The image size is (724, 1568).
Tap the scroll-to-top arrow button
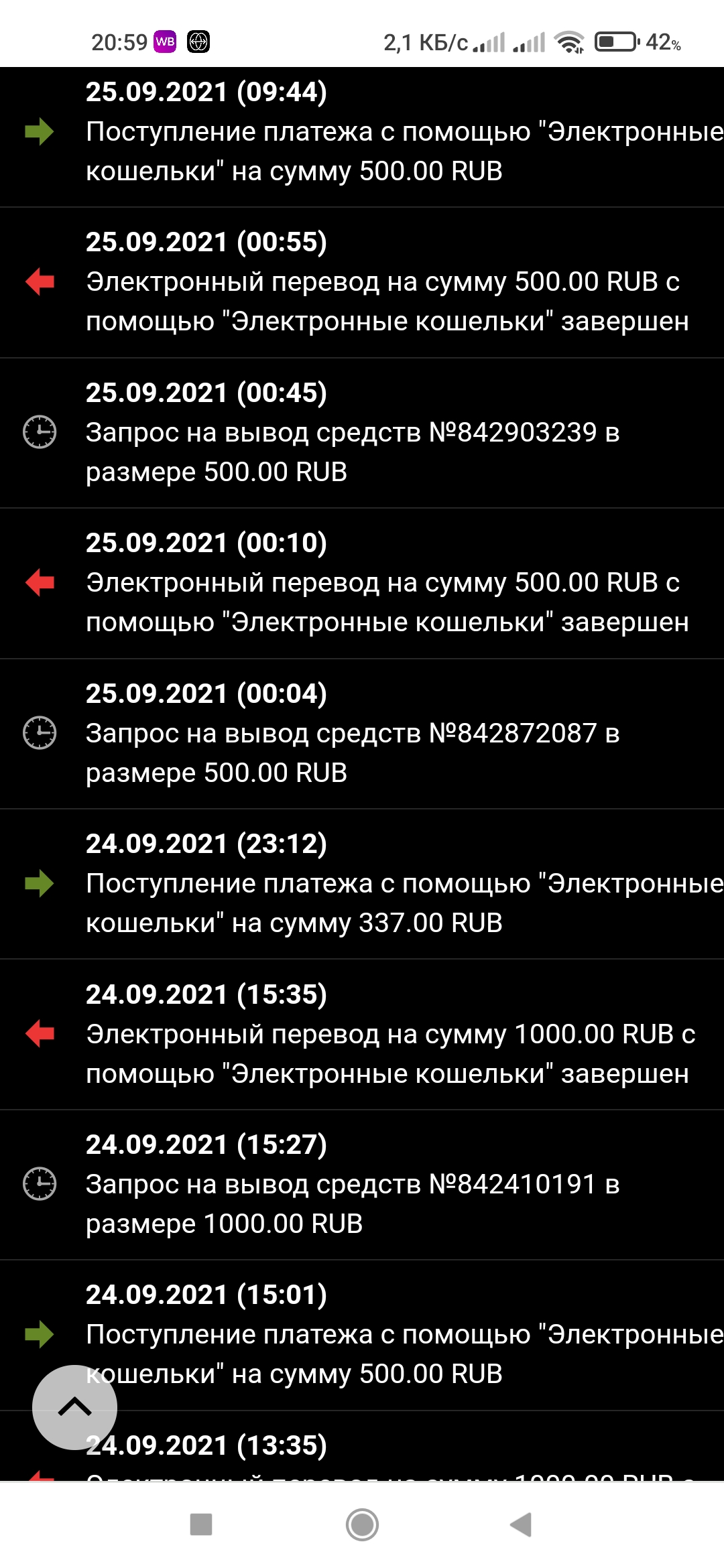[74, 1407]
